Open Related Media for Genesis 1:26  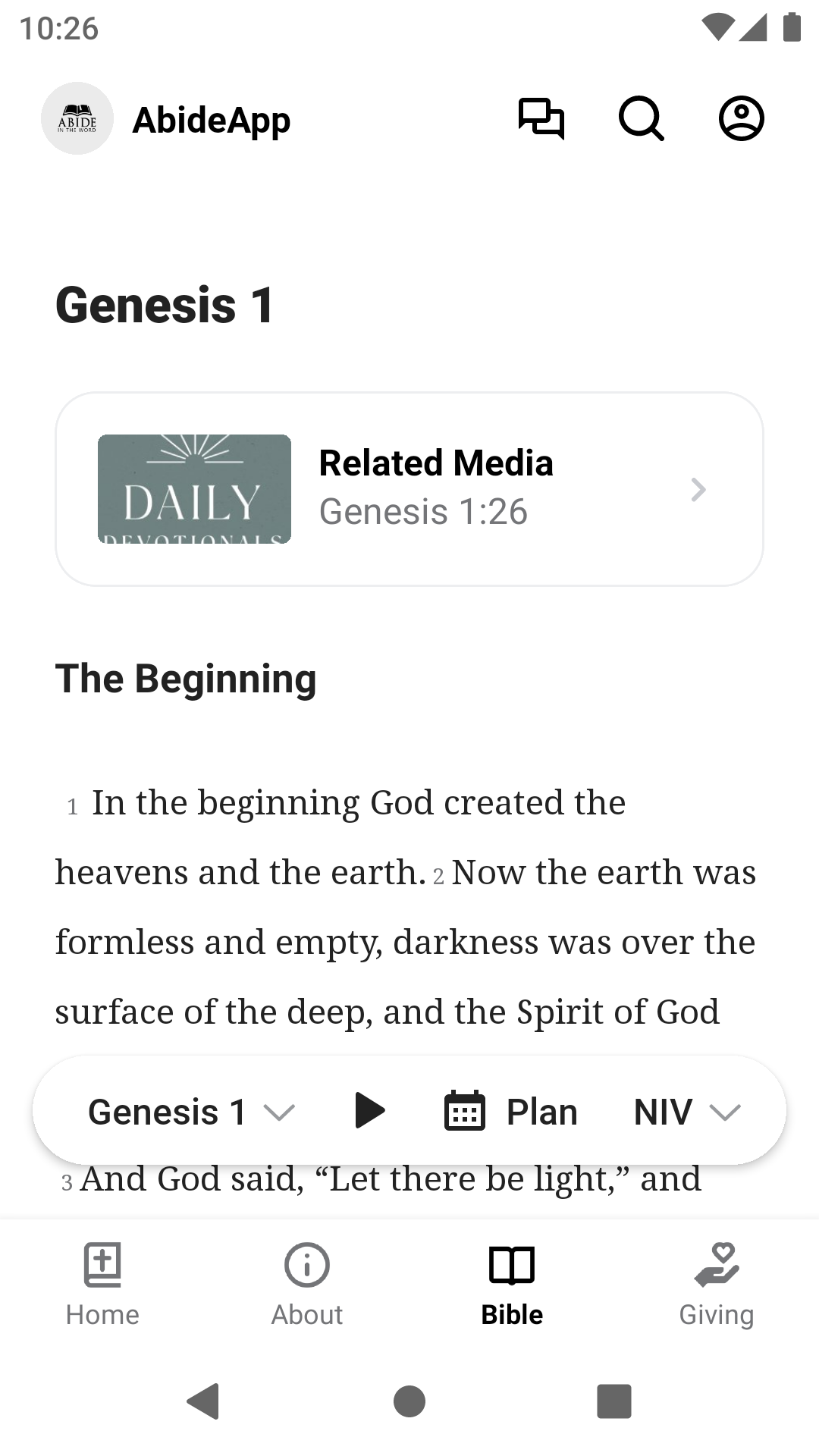click(436, 485)
